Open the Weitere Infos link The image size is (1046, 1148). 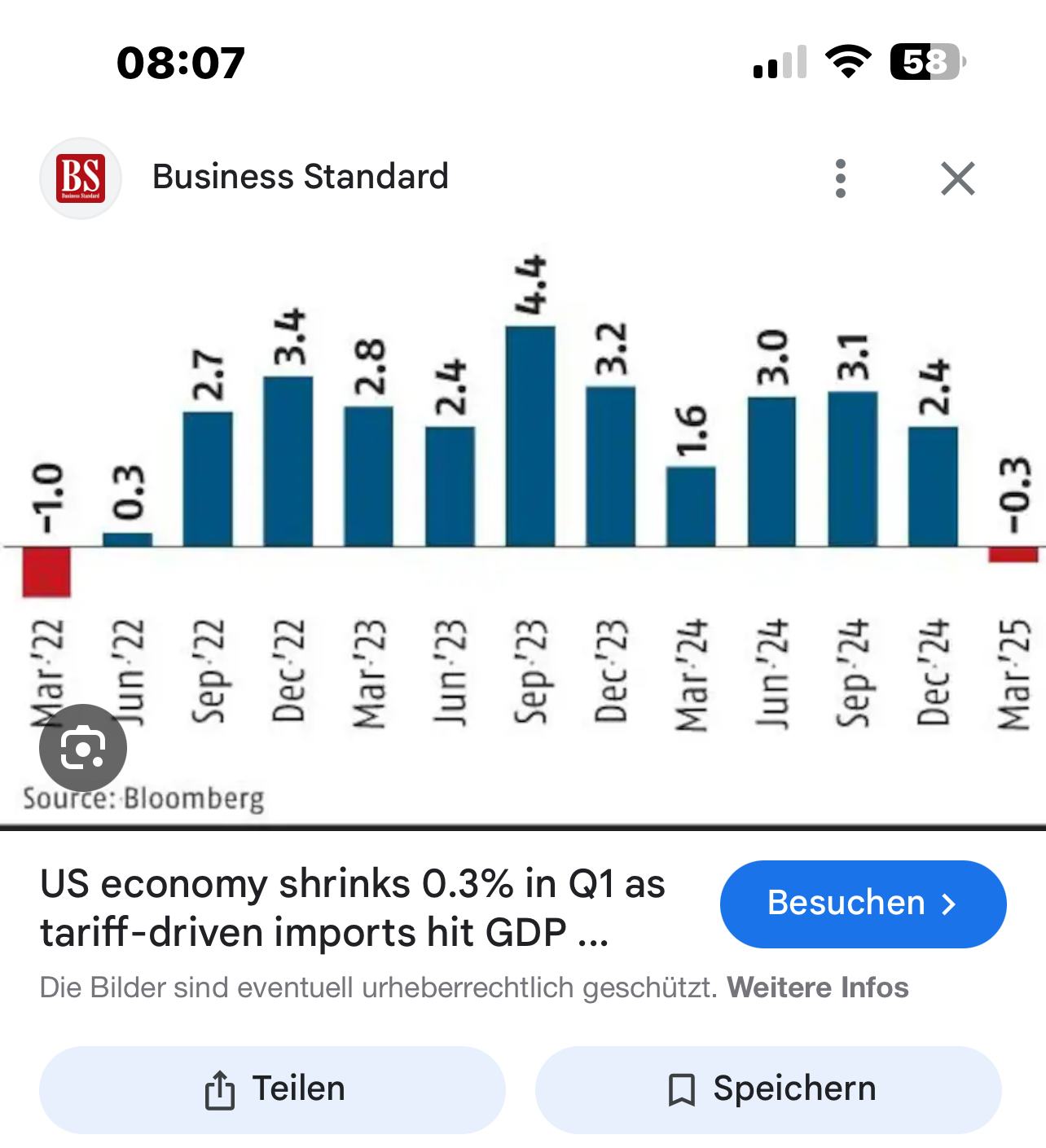[817, 987]
